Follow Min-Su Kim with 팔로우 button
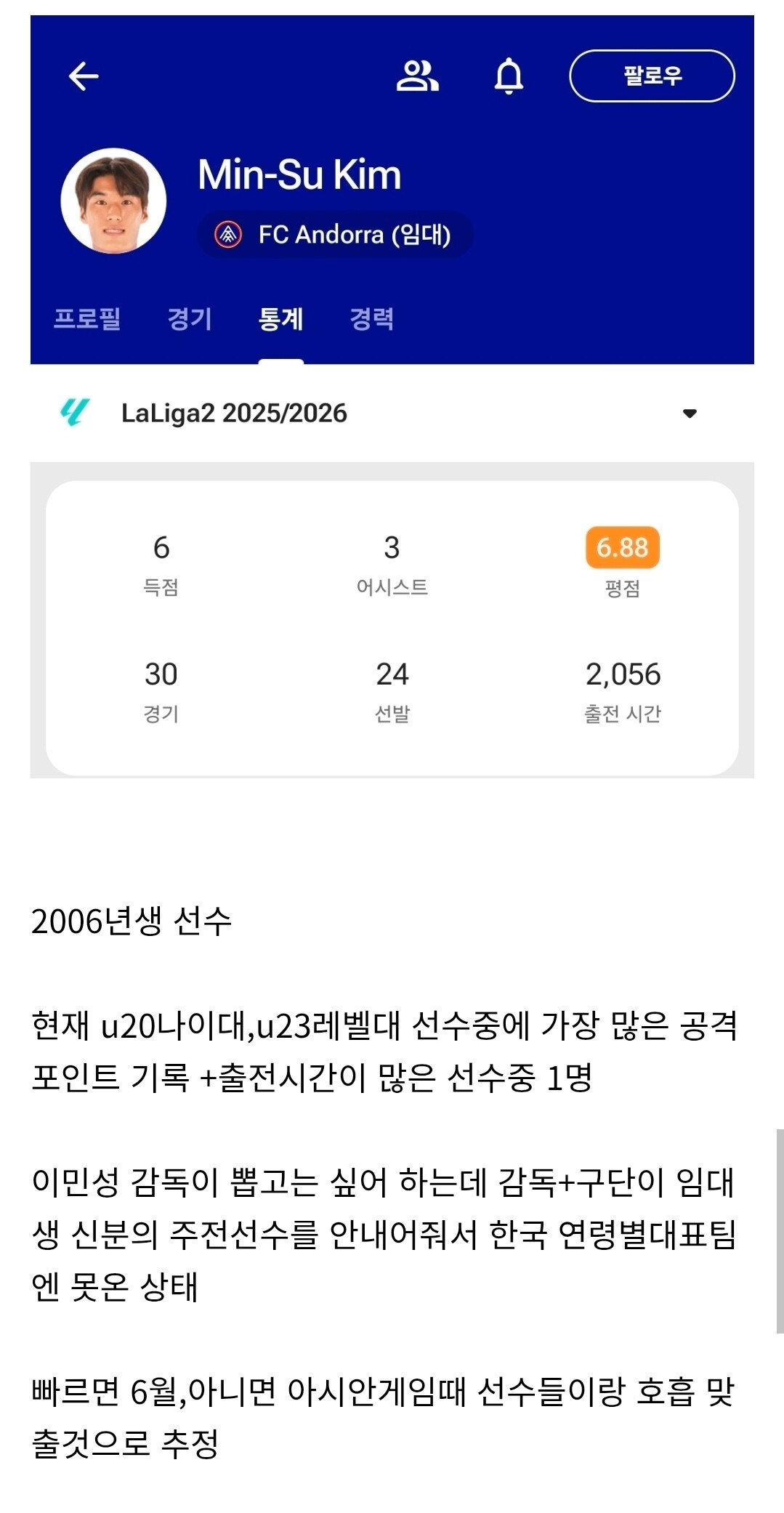784x1513 pixels. 652,76
